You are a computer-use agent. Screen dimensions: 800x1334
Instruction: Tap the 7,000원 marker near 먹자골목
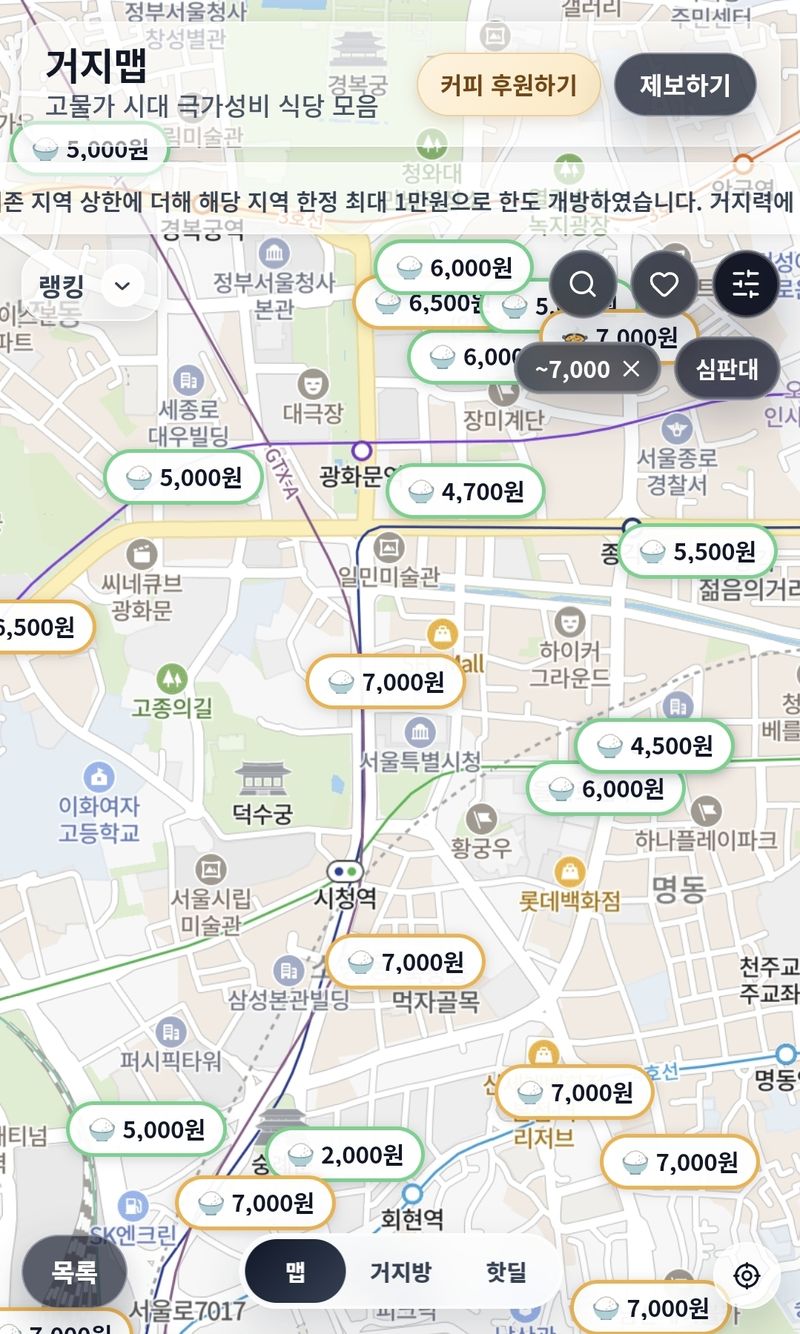405,962
